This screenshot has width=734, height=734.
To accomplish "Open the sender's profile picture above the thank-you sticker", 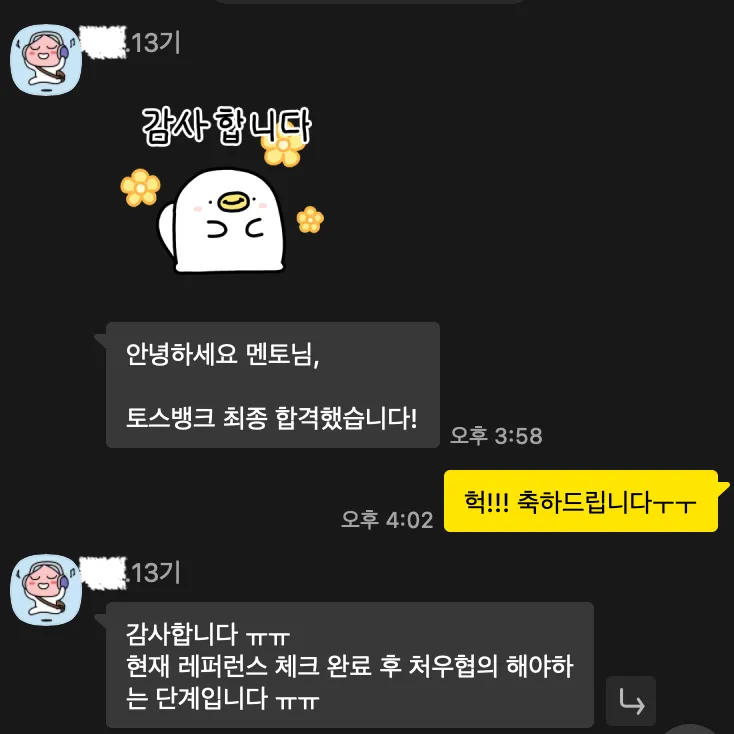I will tap(45, 58).
